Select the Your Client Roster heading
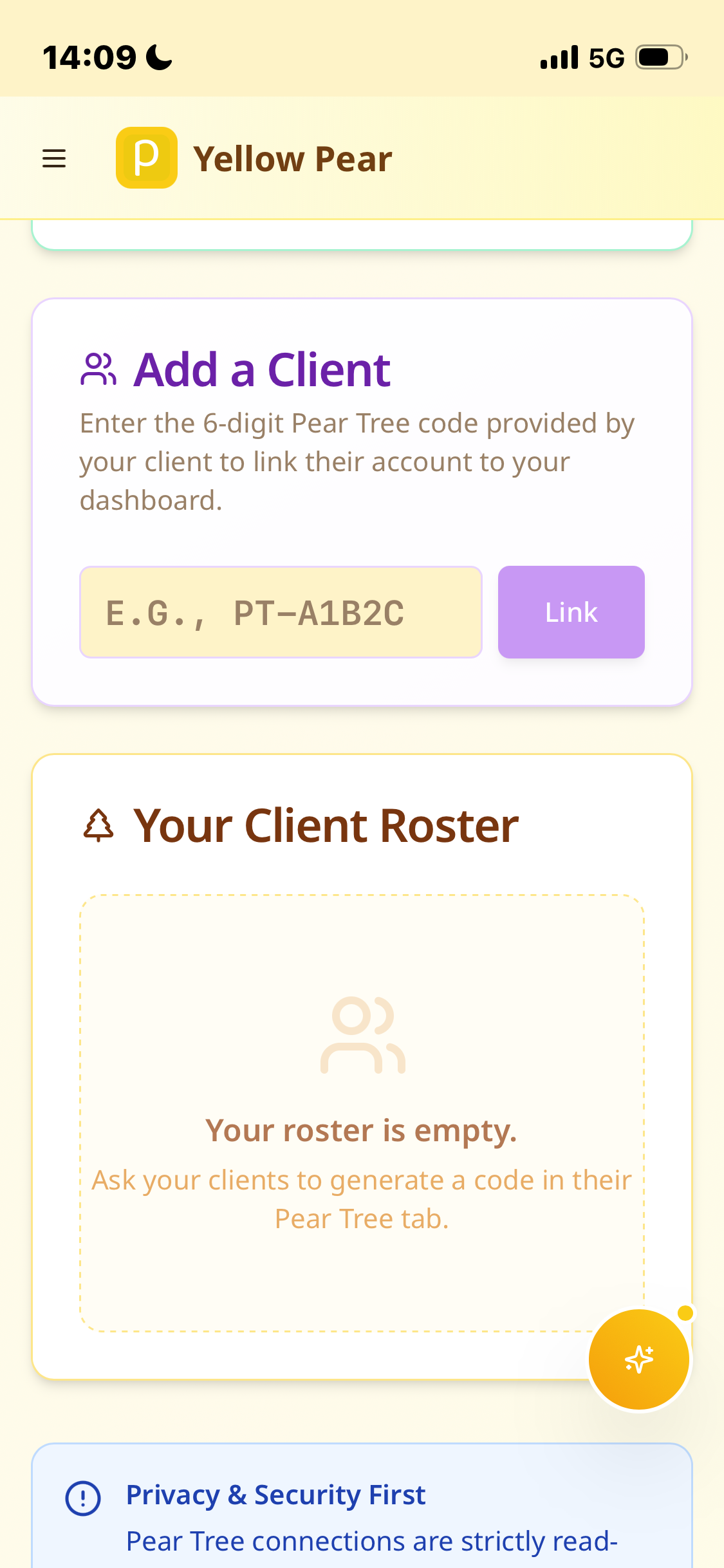This screenshot has height=1568, width=724. tap(326, 826)
